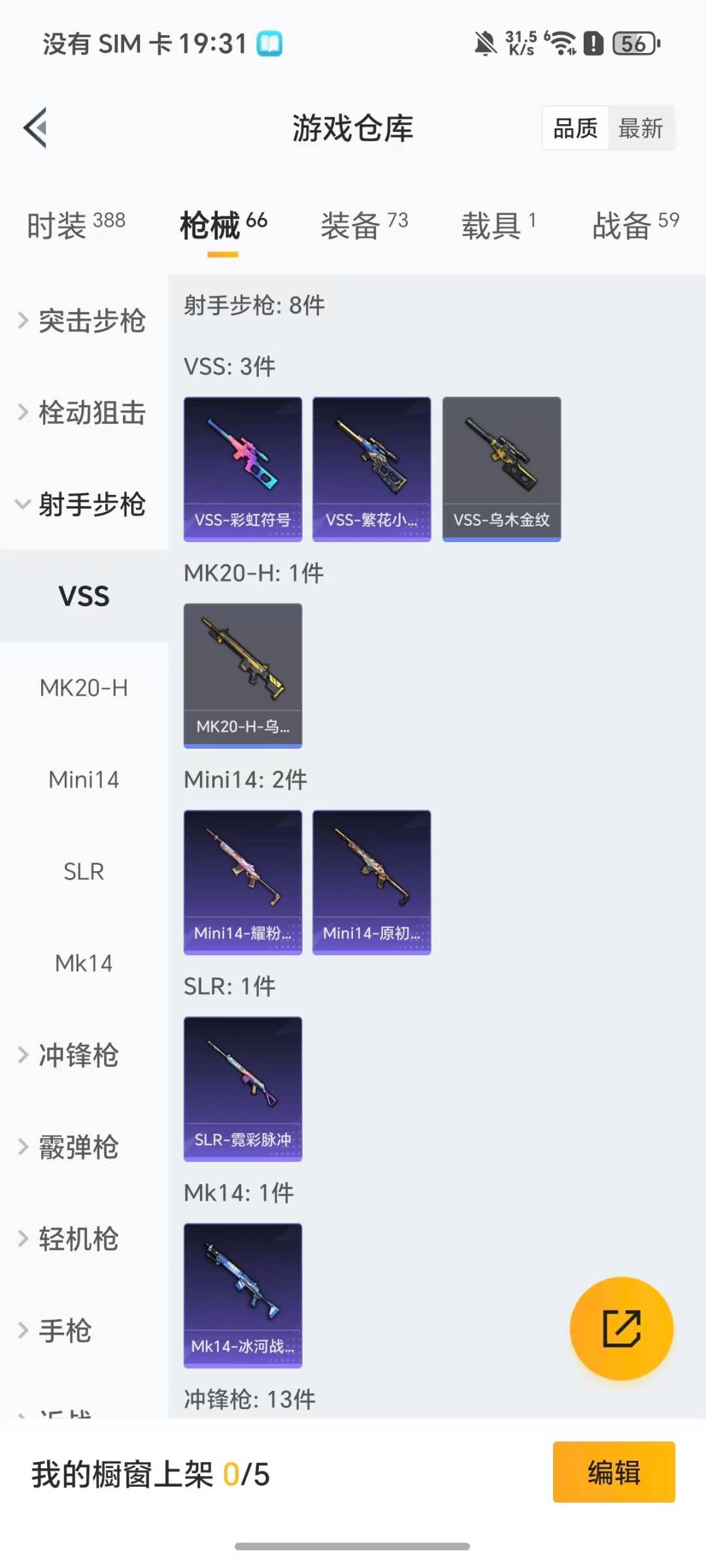Open the MK20-H-乌木 weapon card
This screenshot has height=1568, width=706.
click(243, 673)
